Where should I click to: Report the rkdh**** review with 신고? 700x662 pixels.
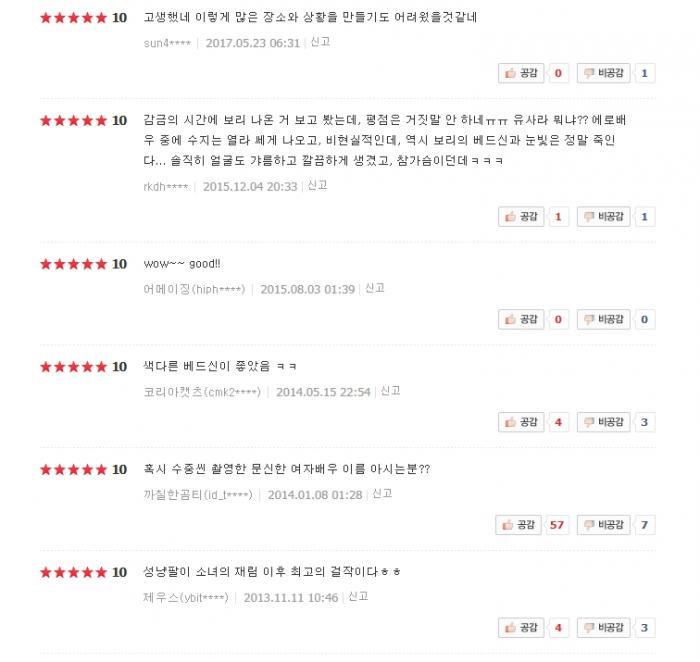pos(317,186)
